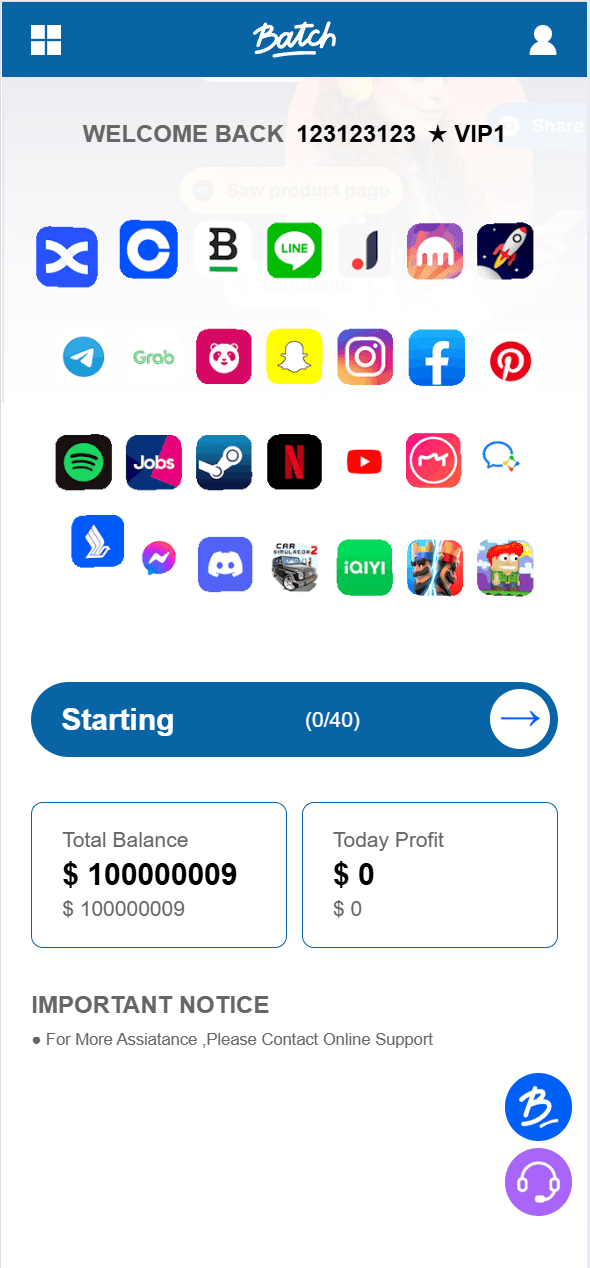590x1268 pixels.
Task: Contact online support via headset icon
Action: (538, 1182)
